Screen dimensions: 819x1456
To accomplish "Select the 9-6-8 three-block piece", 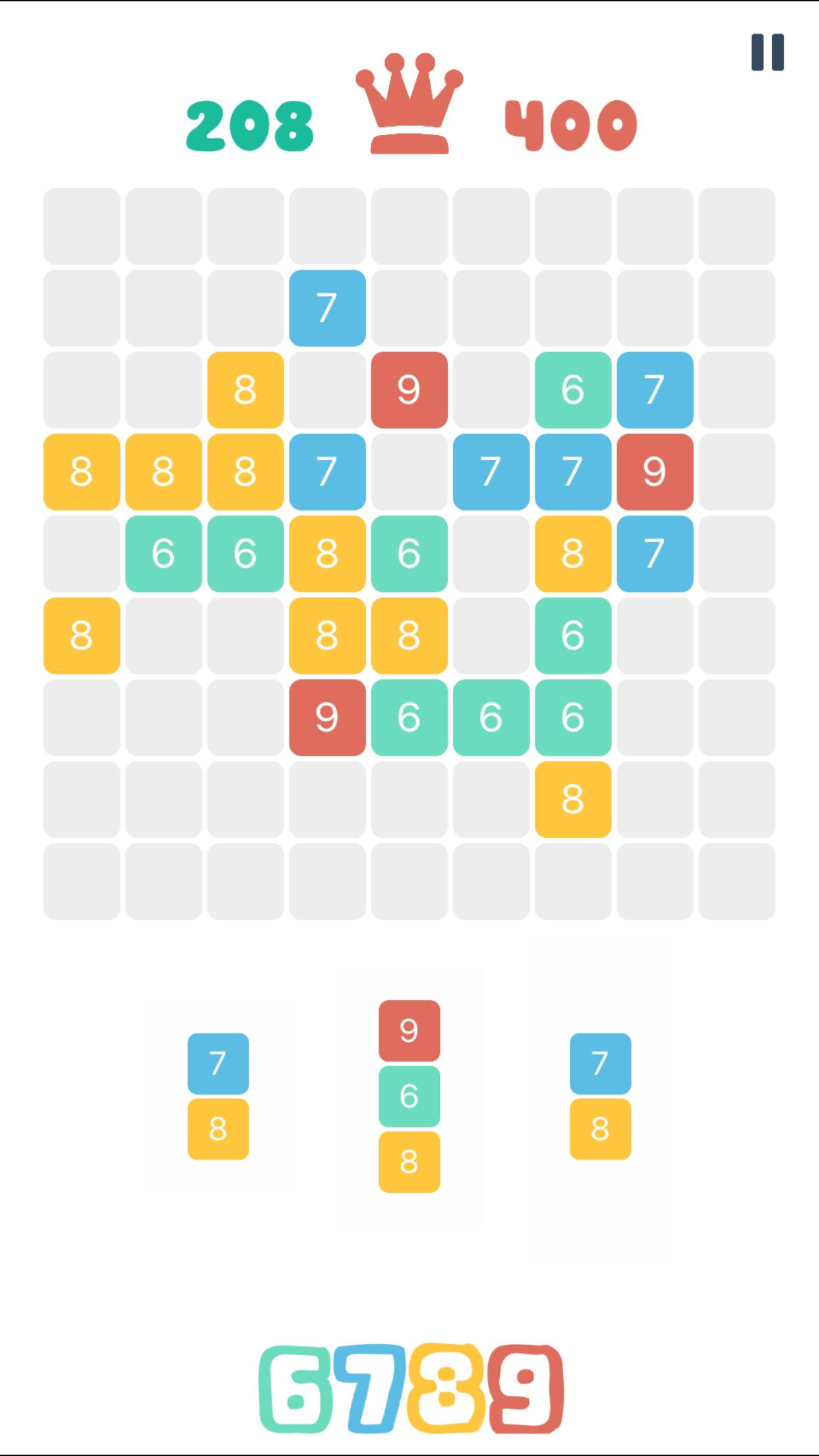I will pos(409,1095).
